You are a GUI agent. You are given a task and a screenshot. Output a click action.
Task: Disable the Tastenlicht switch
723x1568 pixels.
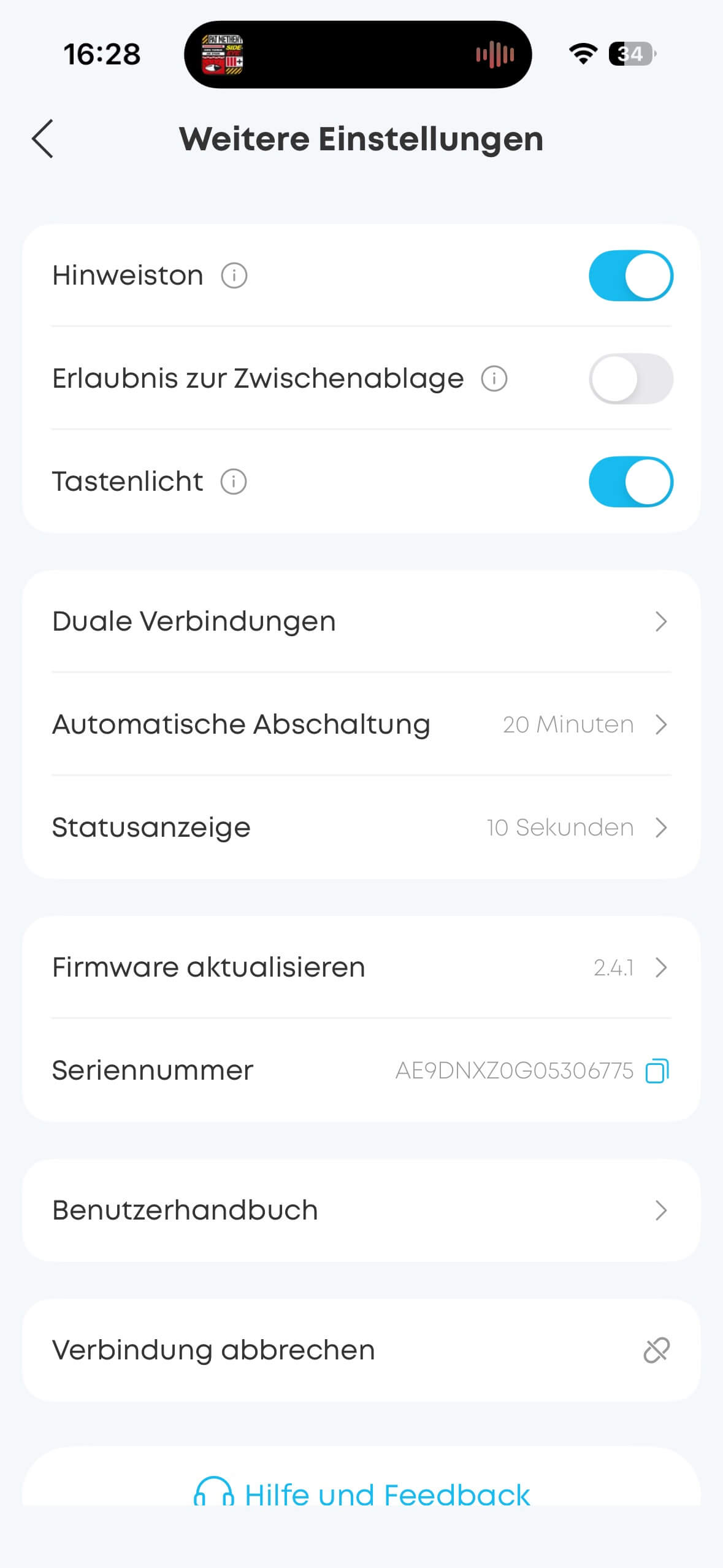pyautogui.click(x=630, y=482)
